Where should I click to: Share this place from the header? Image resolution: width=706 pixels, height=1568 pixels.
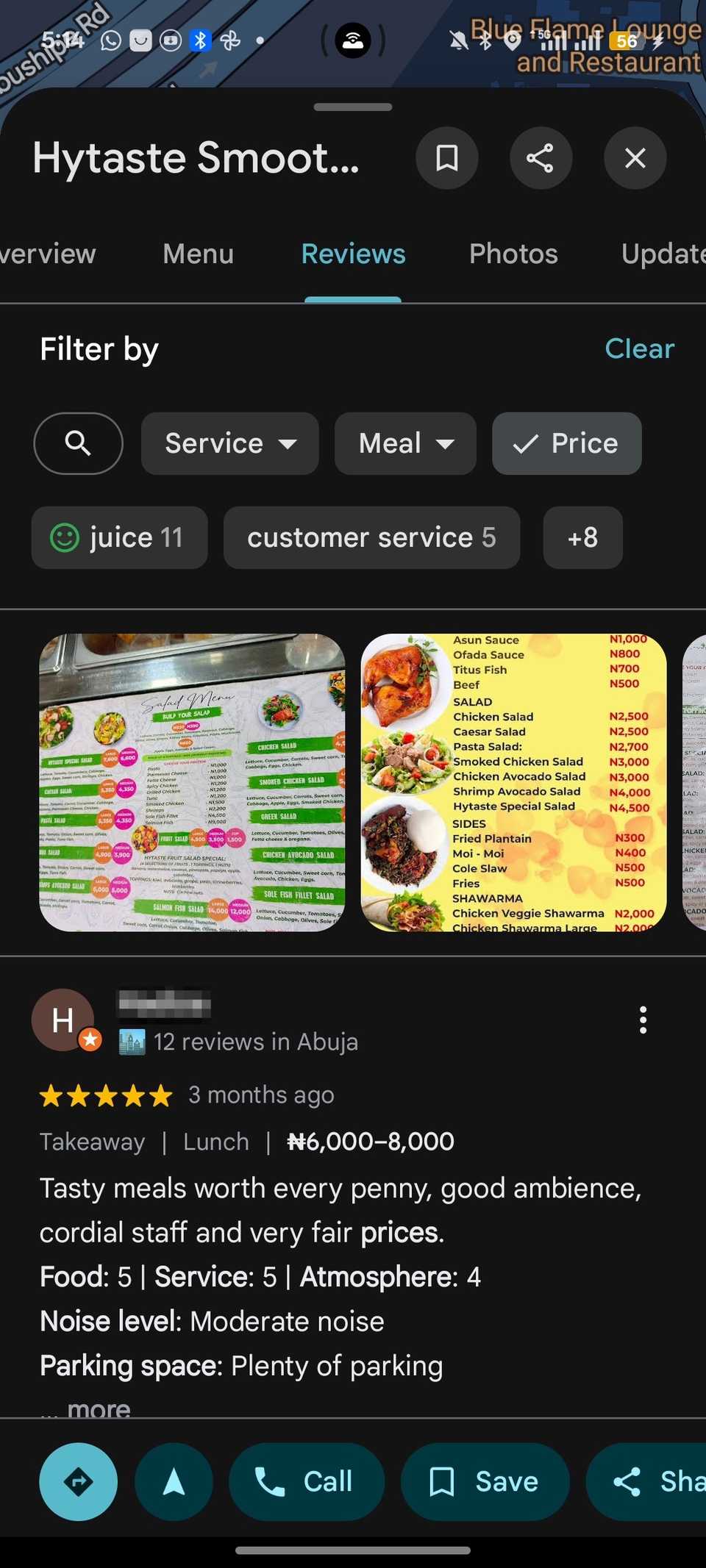[541, 158]
